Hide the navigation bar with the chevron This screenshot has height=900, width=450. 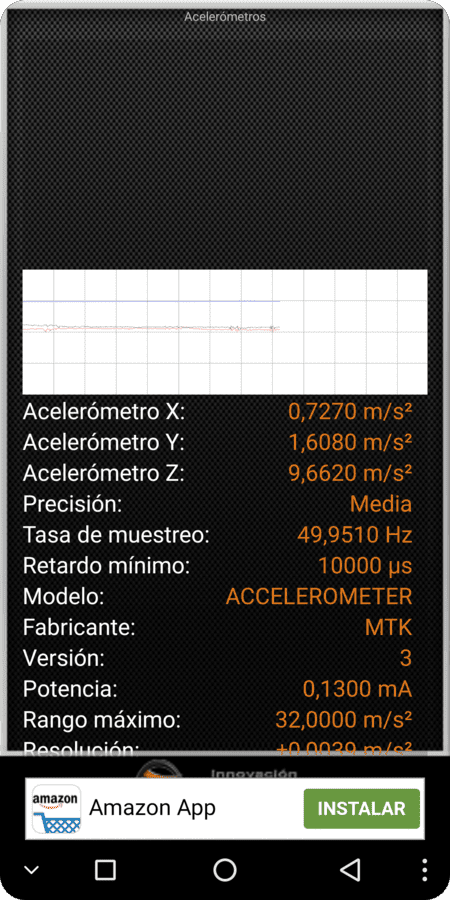point(32,870)
